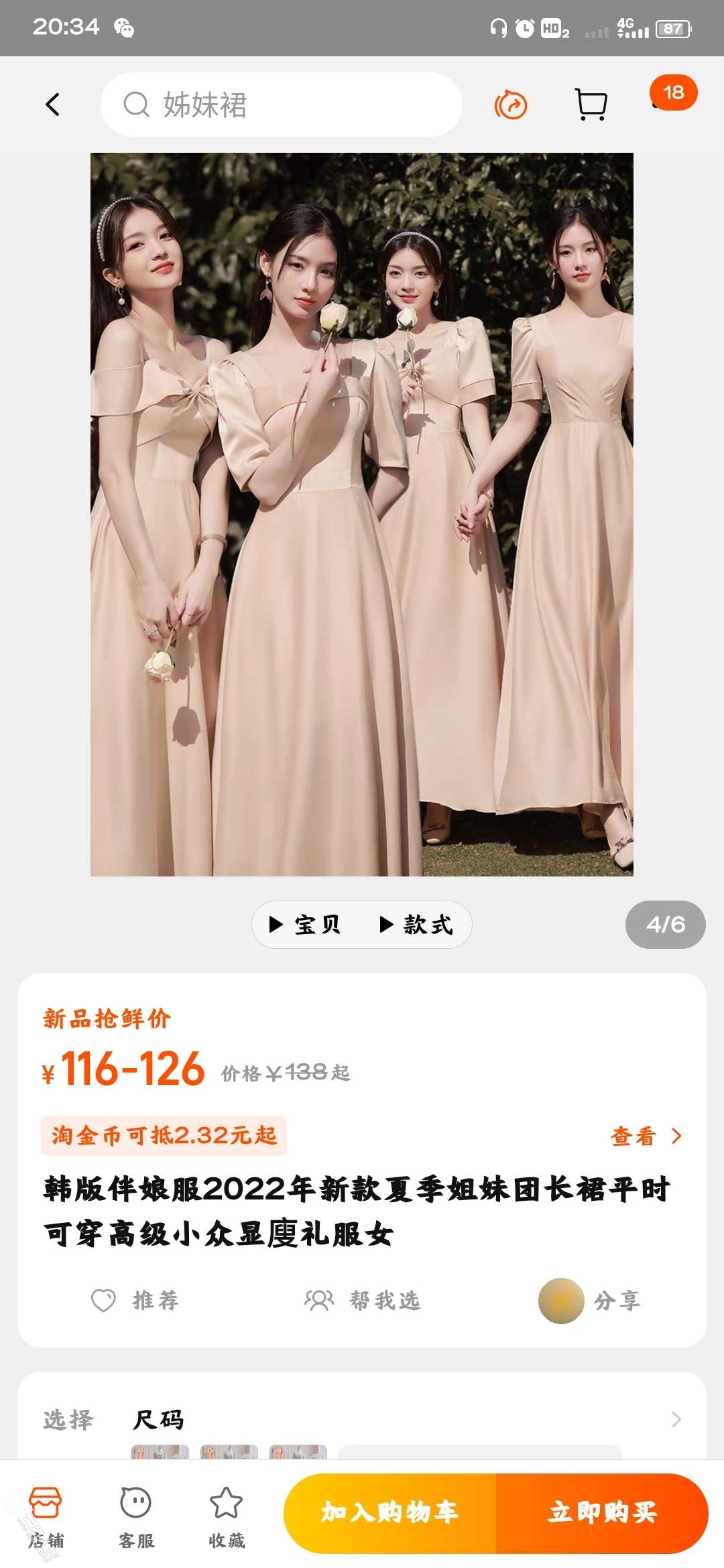The width and height of the screenshot is (724, 1568).
Task: Tap 立即购买 to buy now
Action: [x=602, y=1513]
